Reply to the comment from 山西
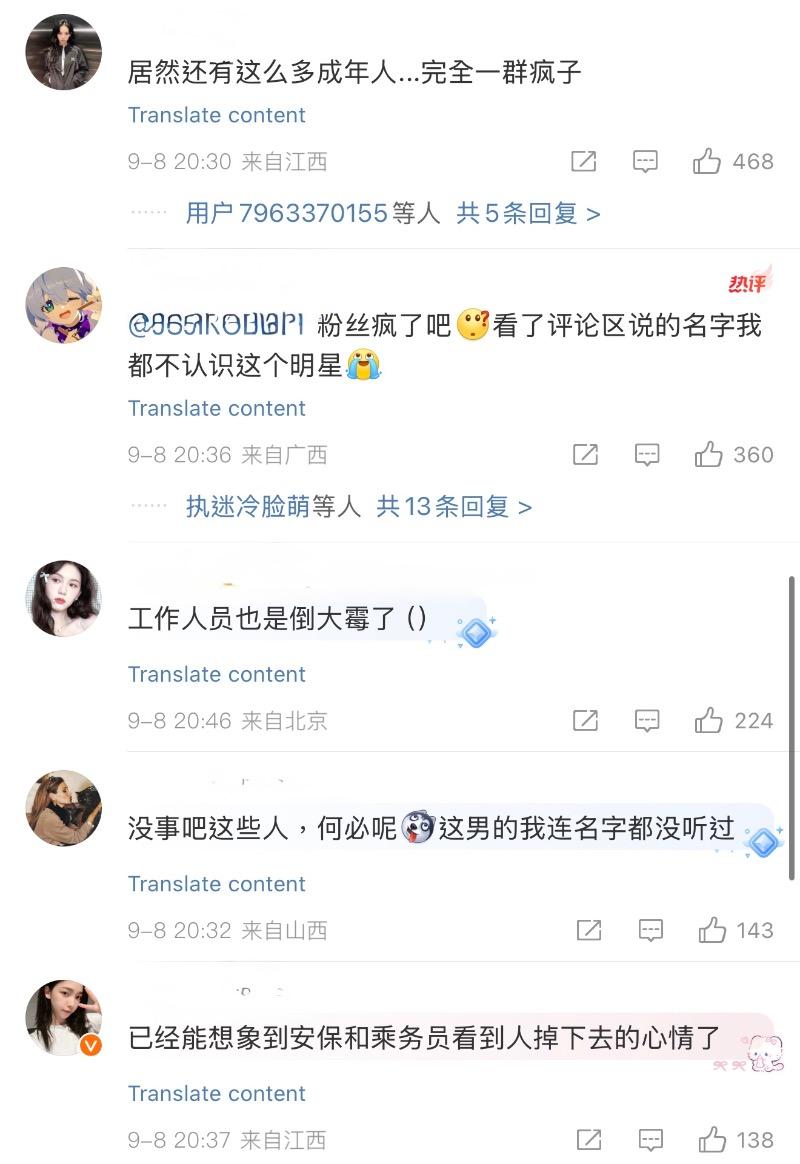 [x=650, y=930]
